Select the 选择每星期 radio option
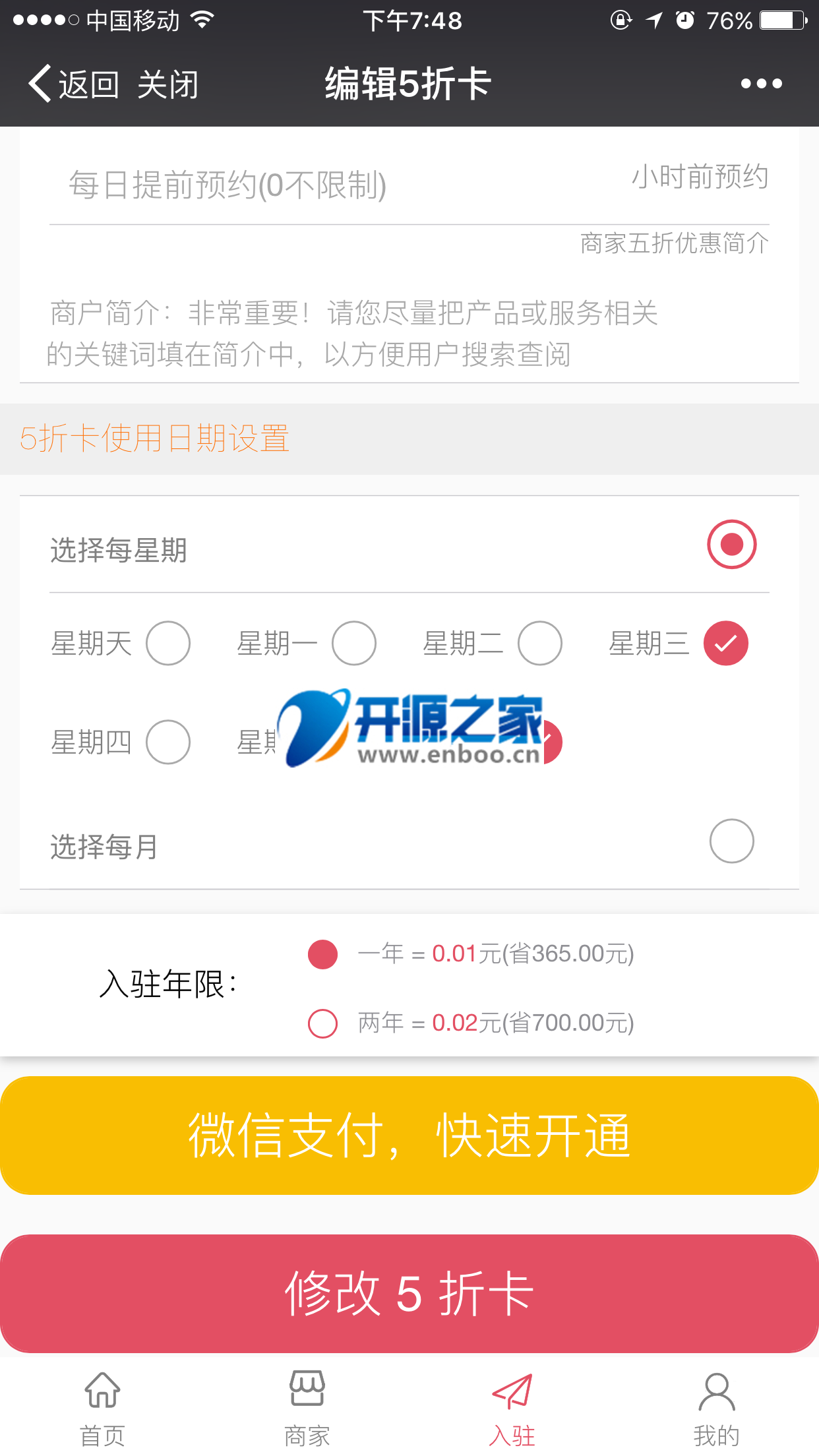This screenshot has height=1456, width=819. [x=731, y=544]
